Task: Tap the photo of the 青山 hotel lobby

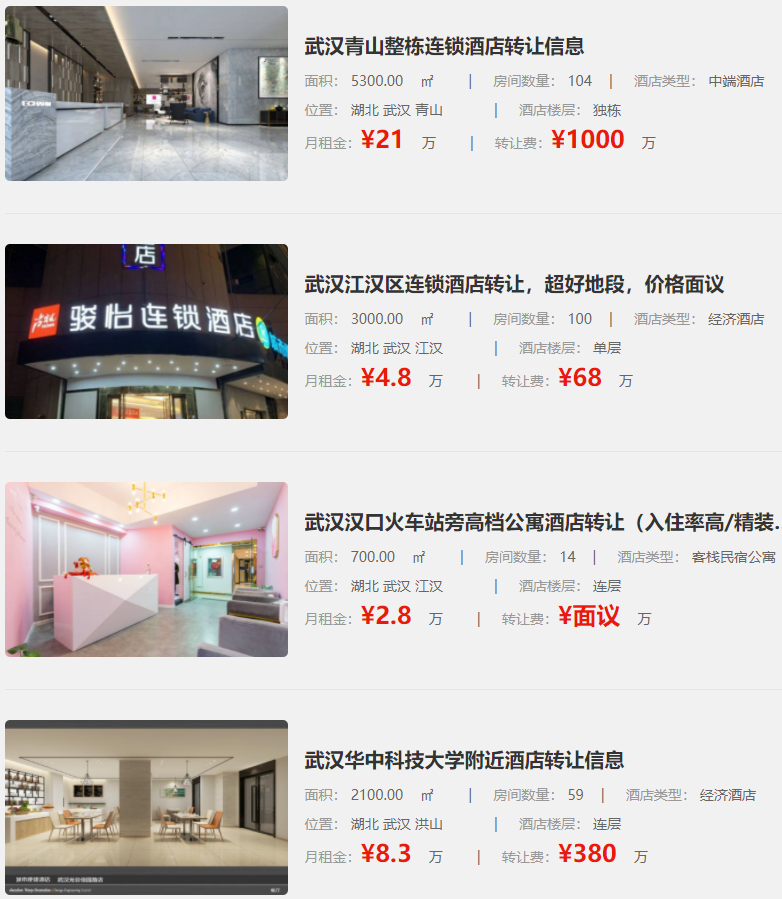Action: click(146, 93)
